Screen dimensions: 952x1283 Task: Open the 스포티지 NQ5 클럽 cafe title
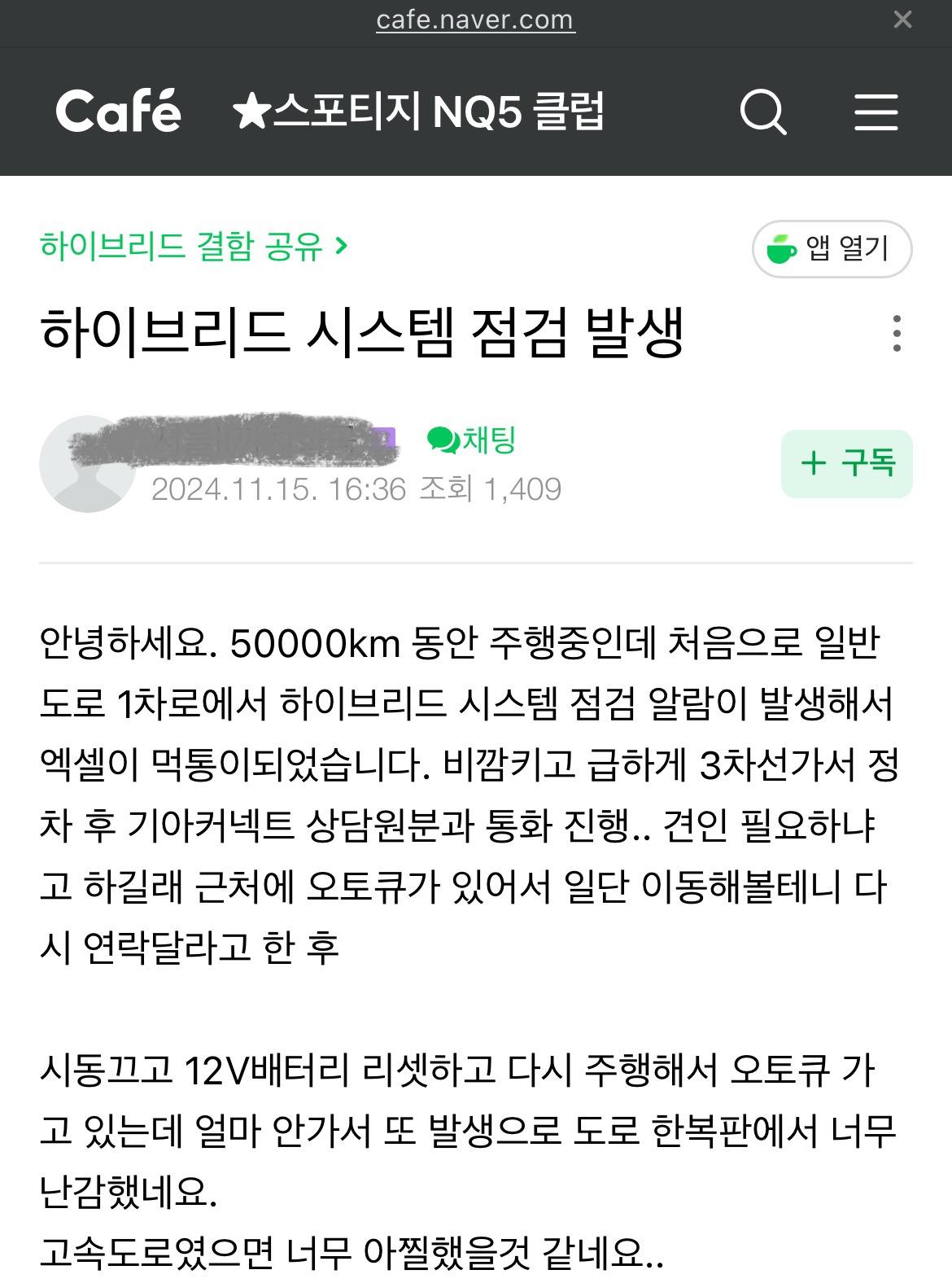[x=418, y=112]
